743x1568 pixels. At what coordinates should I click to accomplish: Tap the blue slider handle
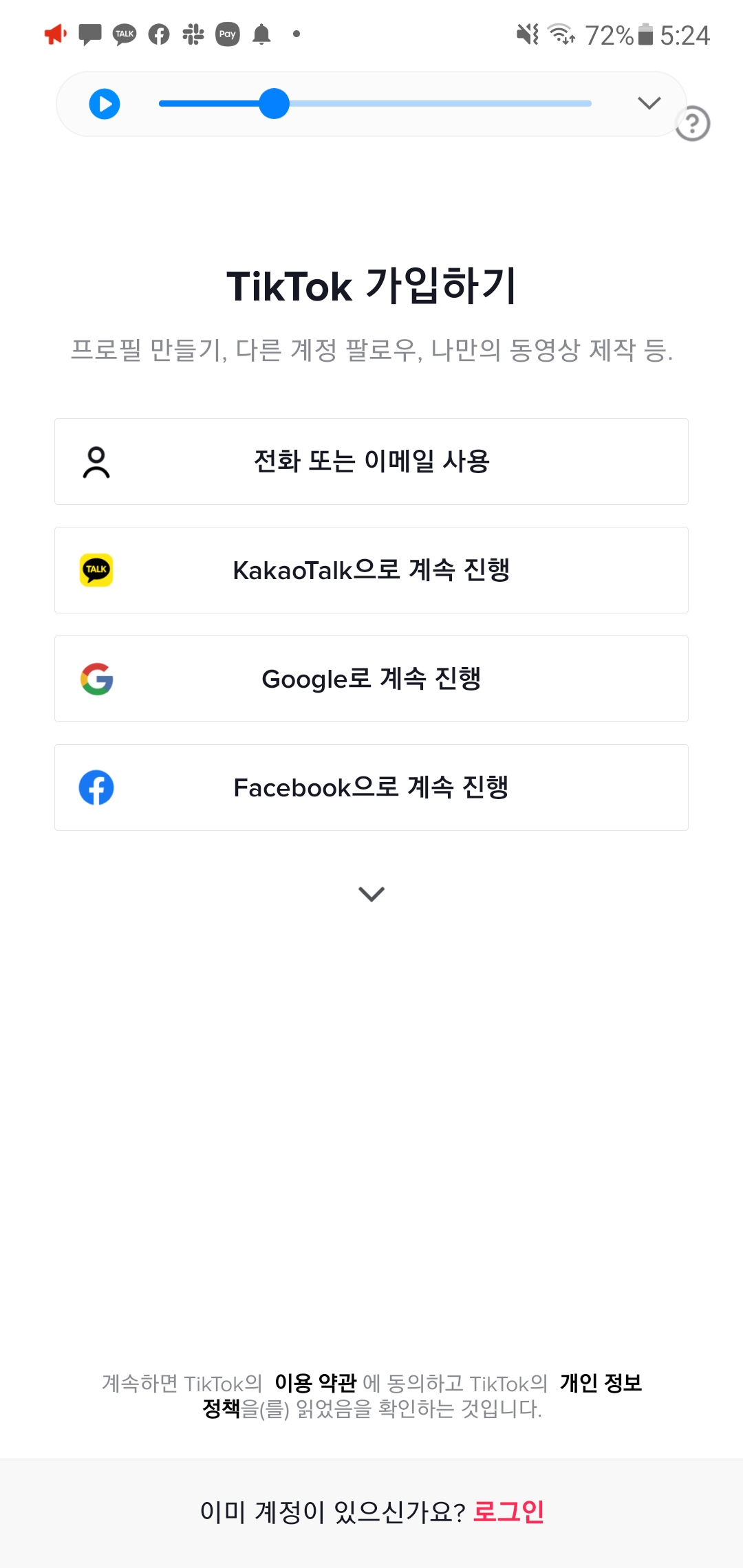pos(274,104)
